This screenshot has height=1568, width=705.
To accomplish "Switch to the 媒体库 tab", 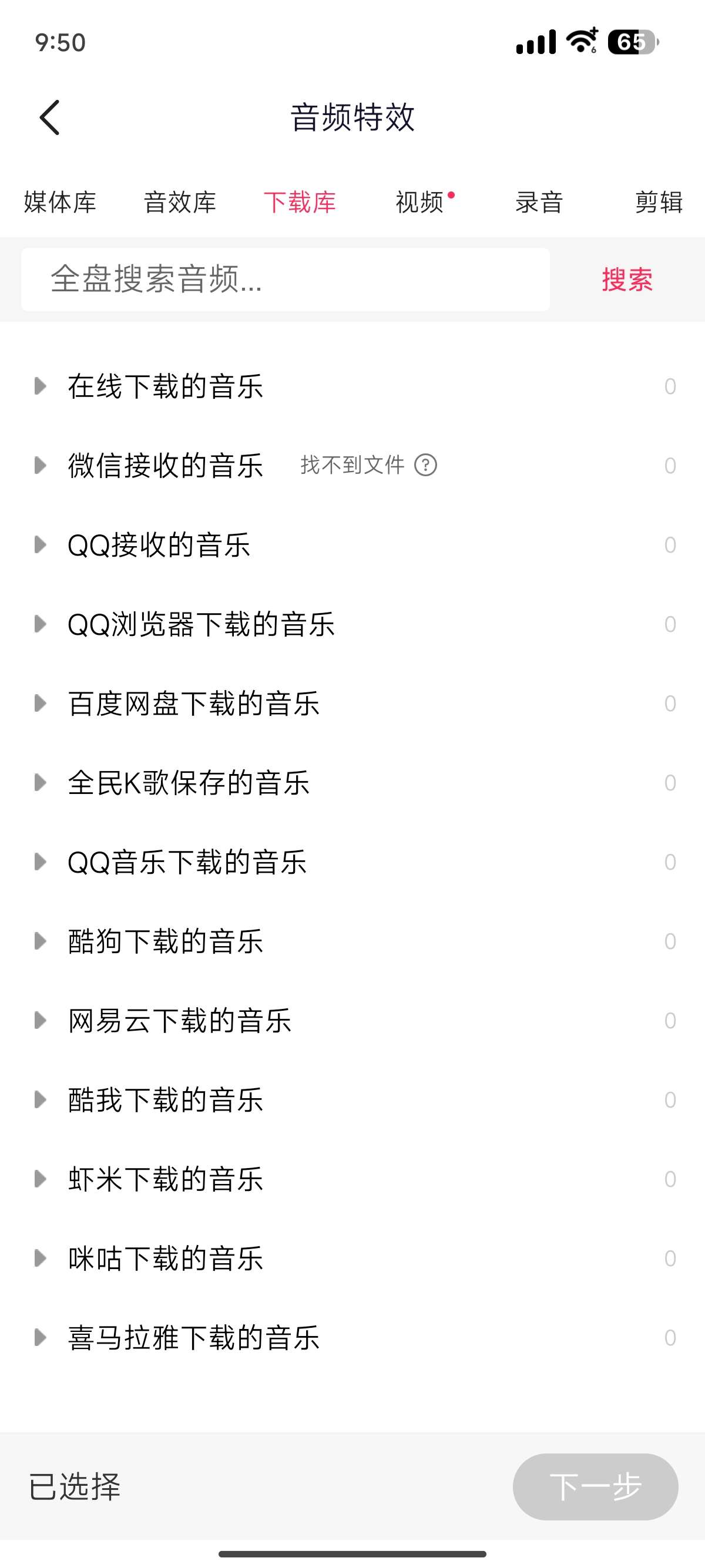I will (x=60, y=202).
